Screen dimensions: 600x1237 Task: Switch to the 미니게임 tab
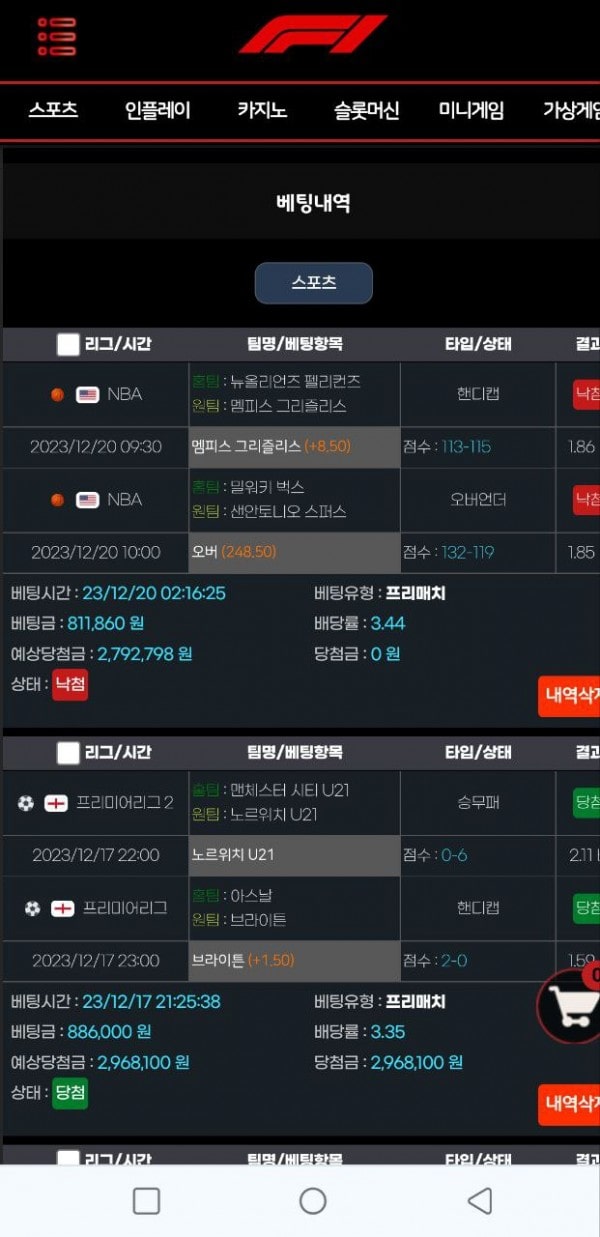tap(471, 111)
